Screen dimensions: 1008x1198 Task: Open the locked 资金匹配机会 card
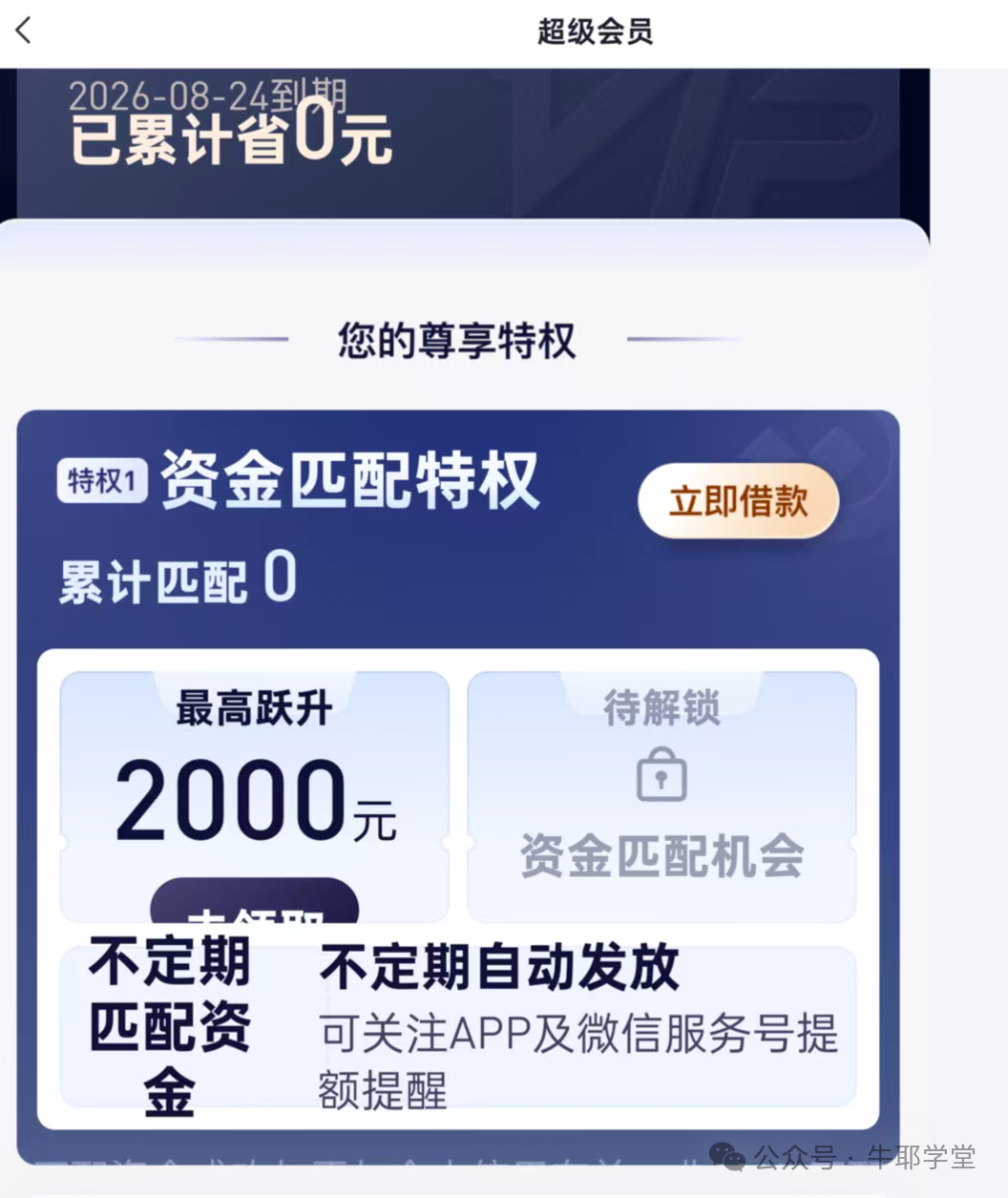(x=661, y=796)
